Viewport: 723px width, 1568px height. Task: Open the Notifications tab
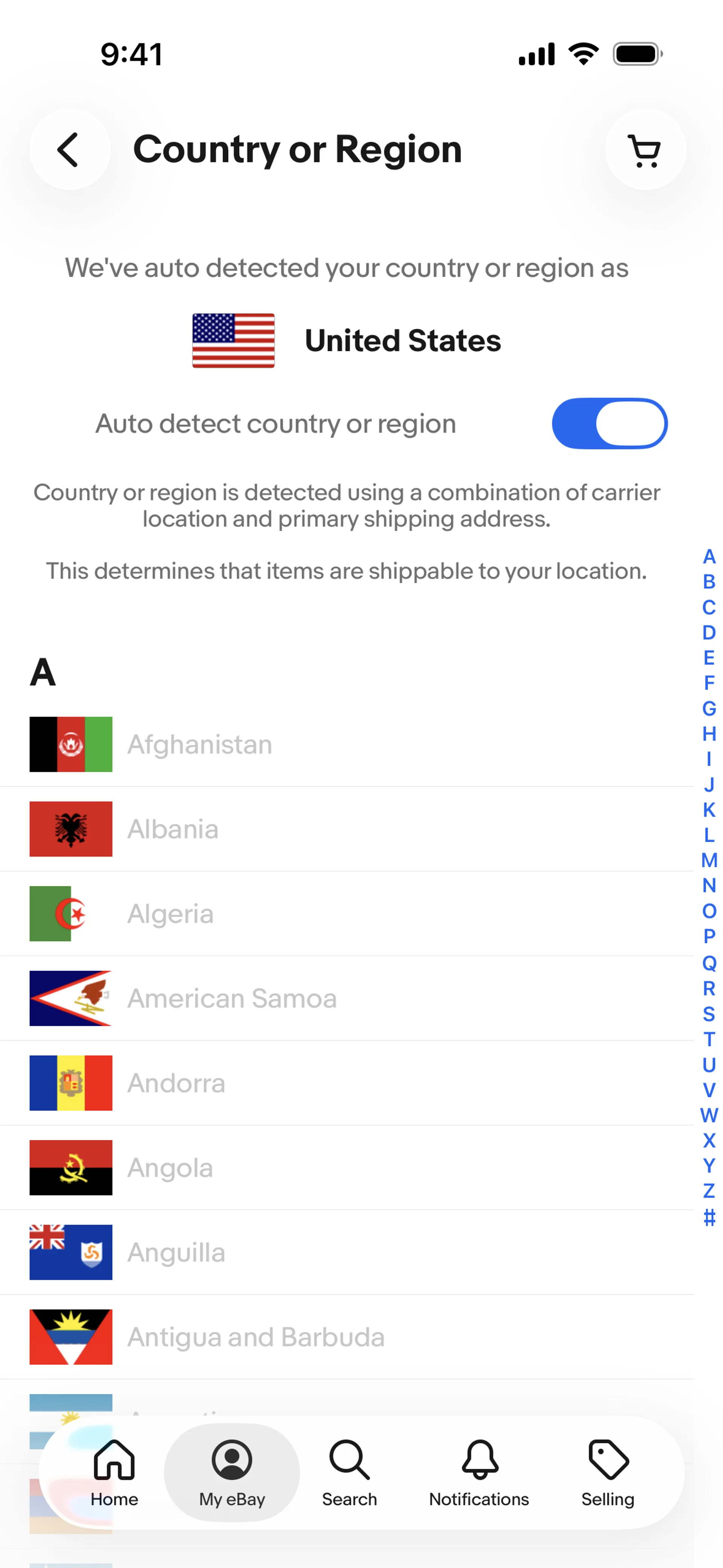click(x=479, y=1472)
